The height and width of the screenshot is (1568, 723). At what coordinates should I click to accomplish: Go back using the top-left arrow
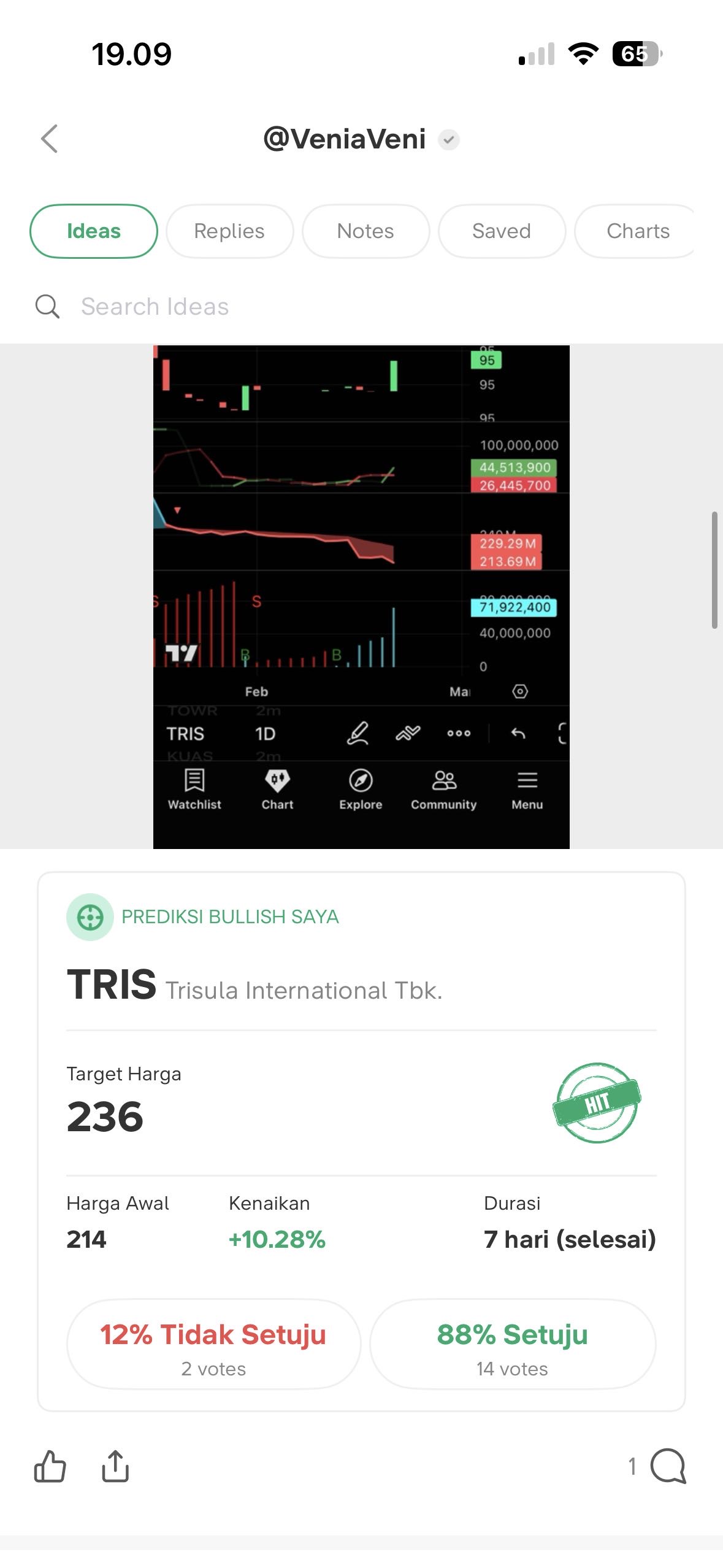click(50, 139)
